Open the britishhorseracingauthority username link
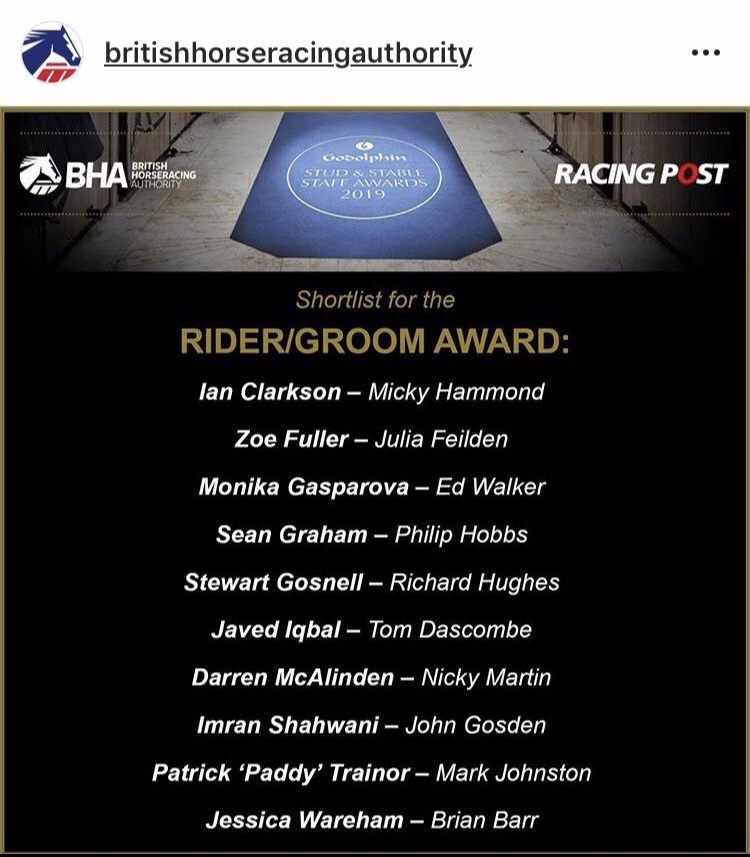This screenshot has width=750, height=857. (288, 52)
